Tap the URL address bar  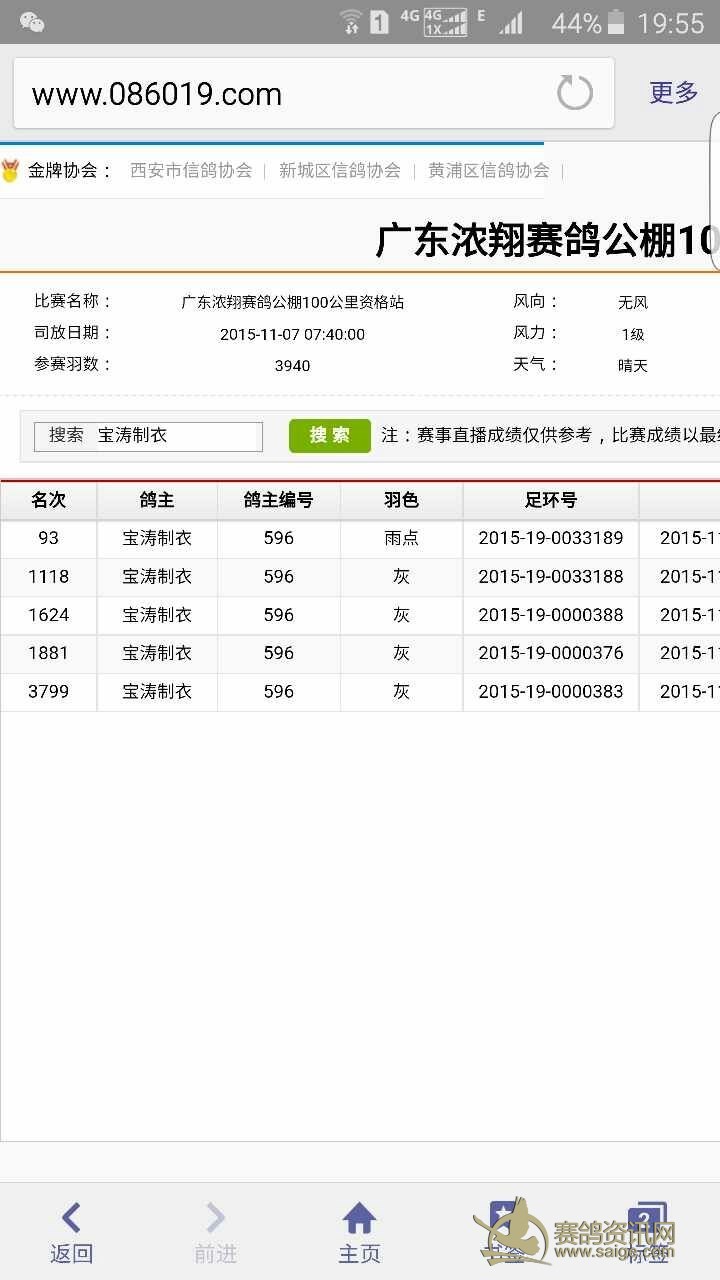[280, 94]
